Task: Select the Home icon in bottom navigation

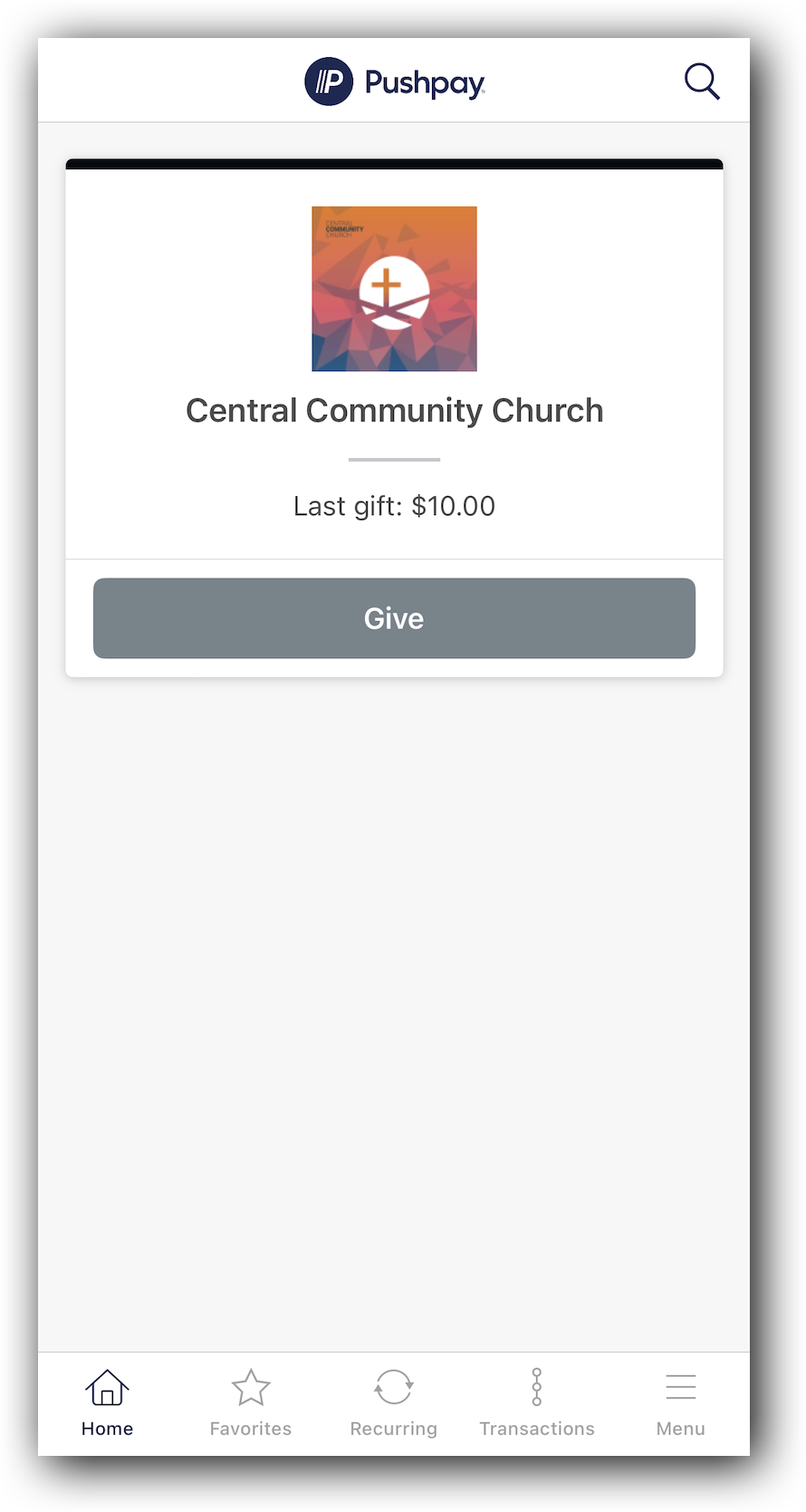Action: (x=107, y=1385)
